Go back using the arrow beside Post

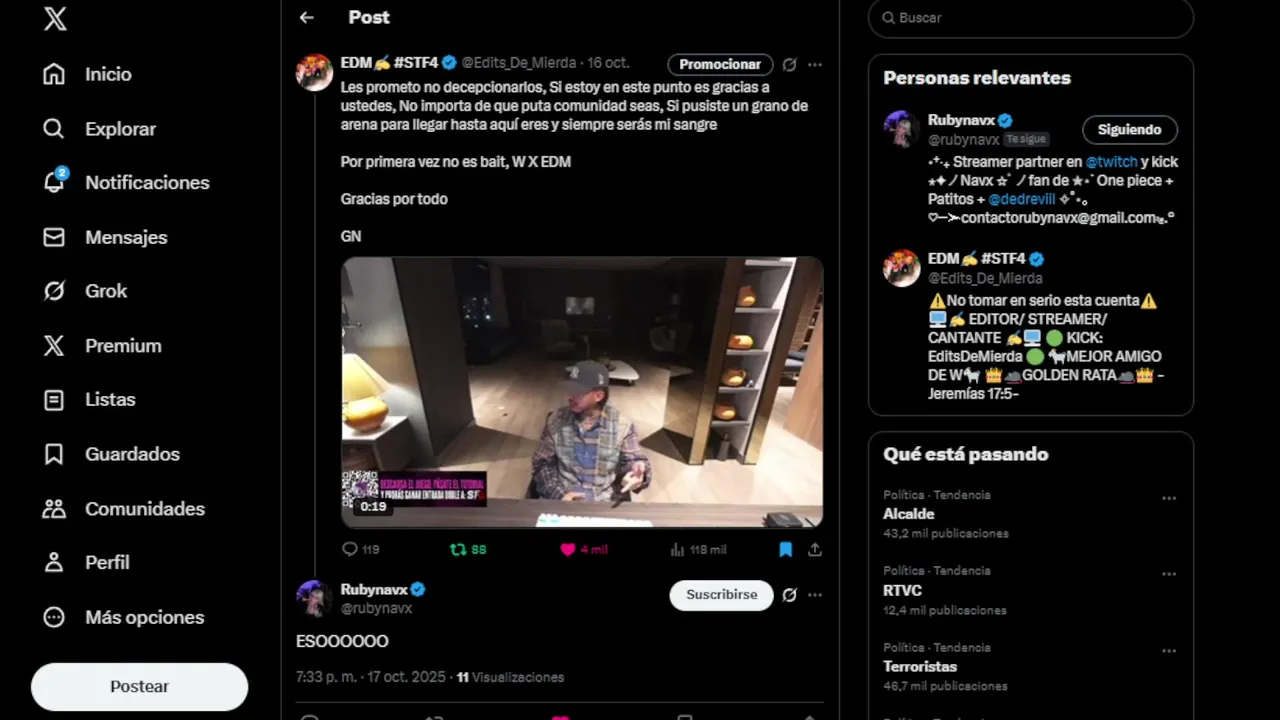[307, 17]
